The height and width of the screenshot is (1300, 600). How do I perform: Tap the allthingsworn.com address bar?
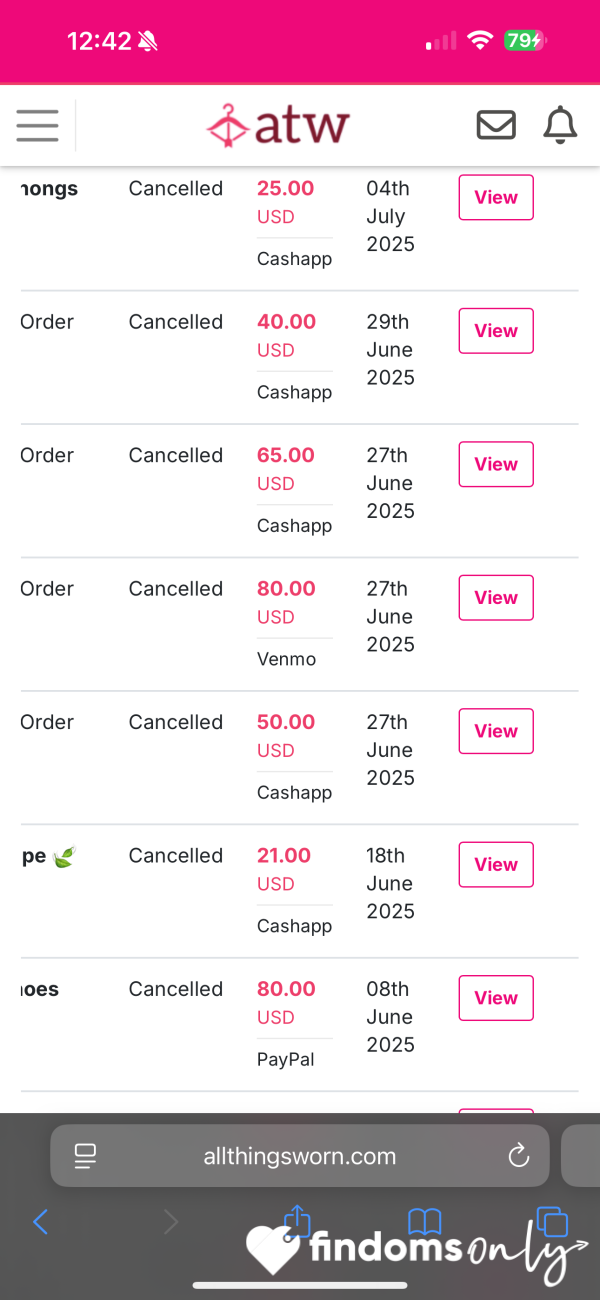(300, 1156)
